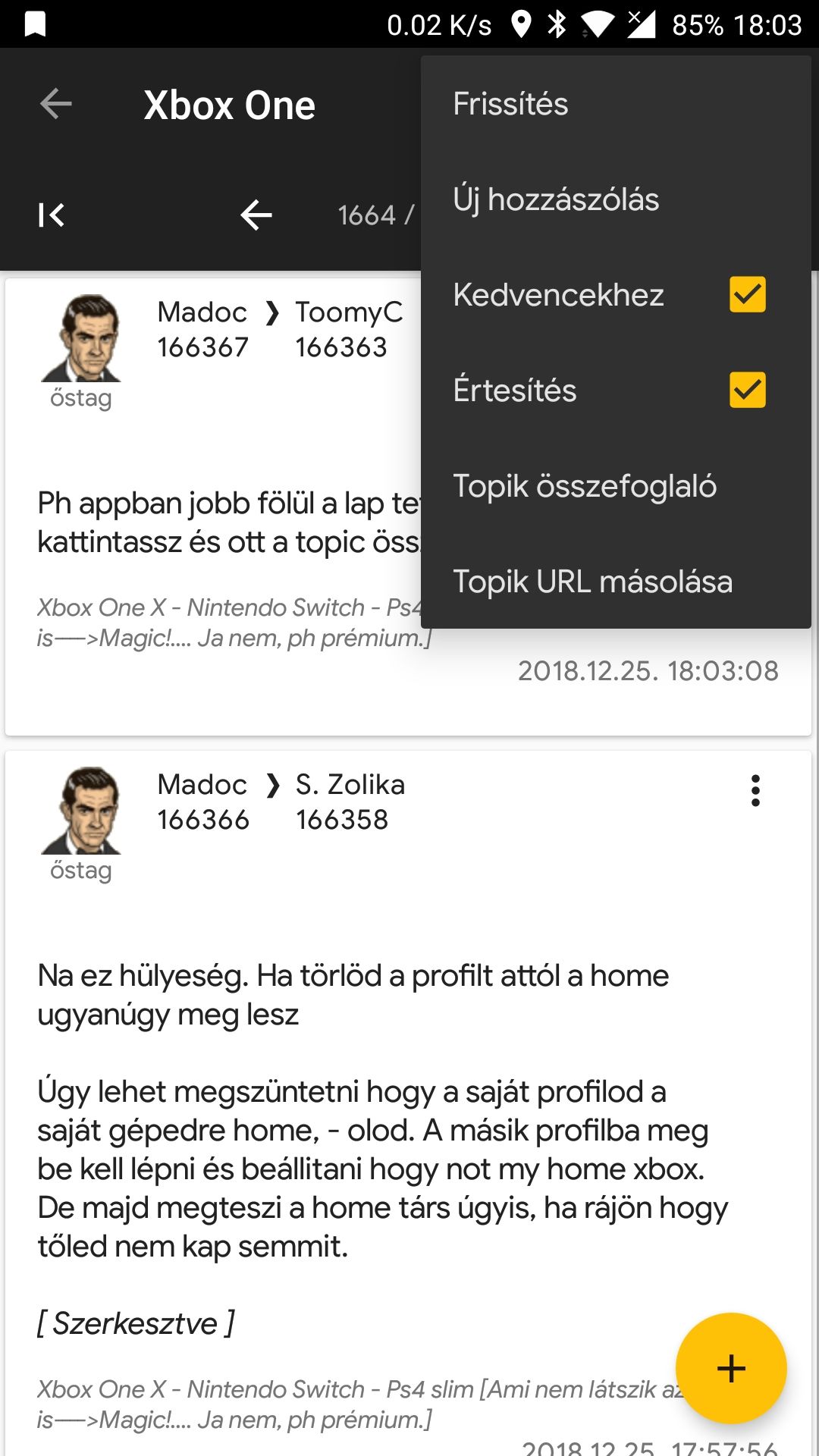Uncheck the Kedvencekhez checkbox
Viewport: 819px width, 1456px height.
click(x=747, y=294)
